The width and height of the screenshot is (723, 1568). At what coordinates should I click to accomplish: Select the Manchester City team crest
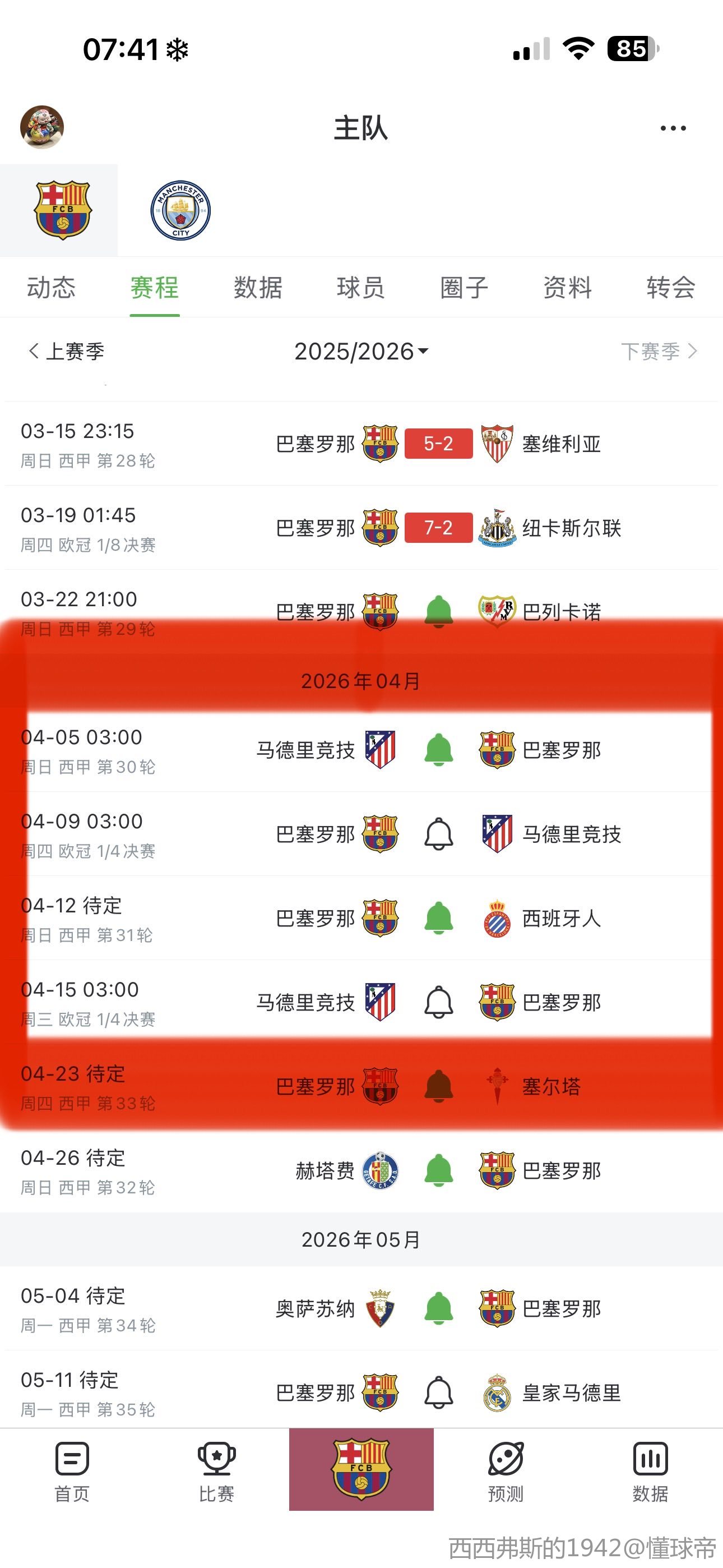pyautogui.click(x=180, y=211)
